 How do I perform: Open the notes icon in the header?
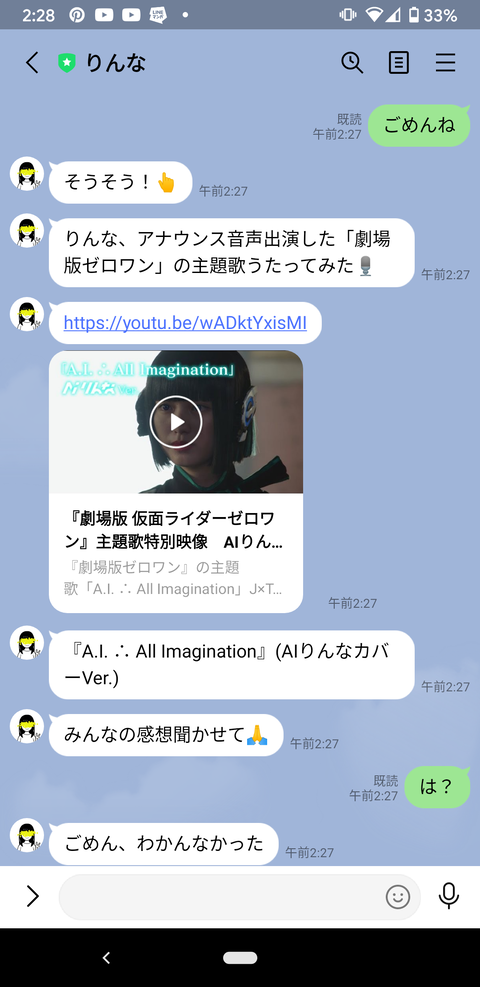tap(399, 63)
